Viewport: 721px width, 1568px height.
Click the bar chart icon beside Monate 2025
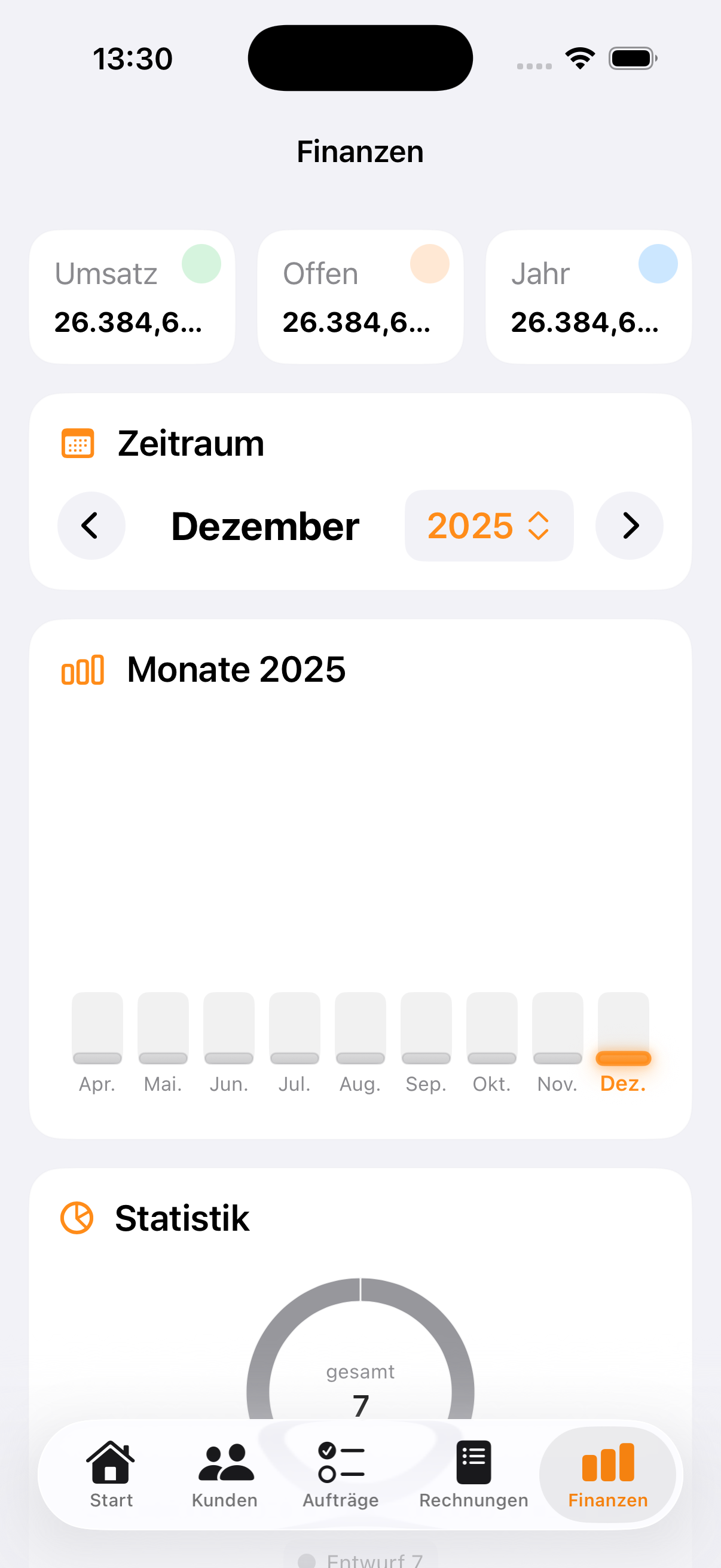coord(83,669)
